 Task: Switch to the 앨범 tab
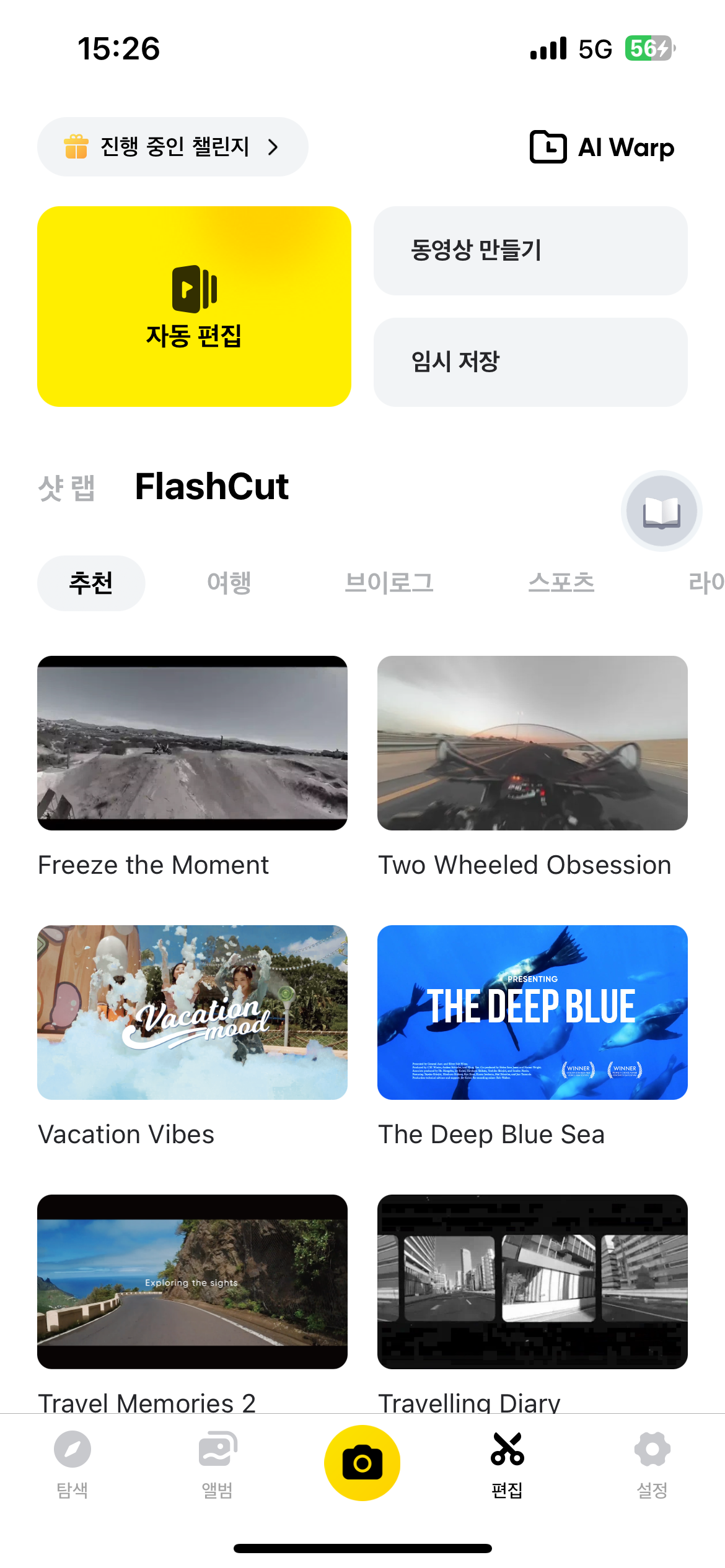[x=217, y=1464]
